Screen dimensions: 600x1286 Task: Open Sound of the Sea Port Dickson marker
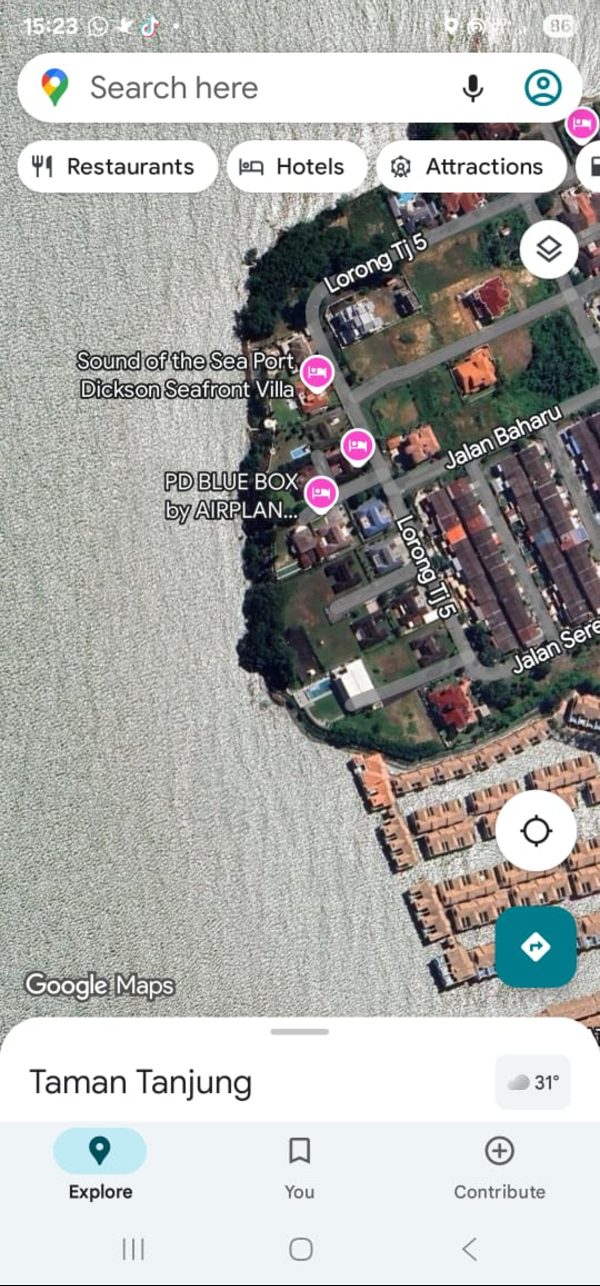click(x=318, y=372)
